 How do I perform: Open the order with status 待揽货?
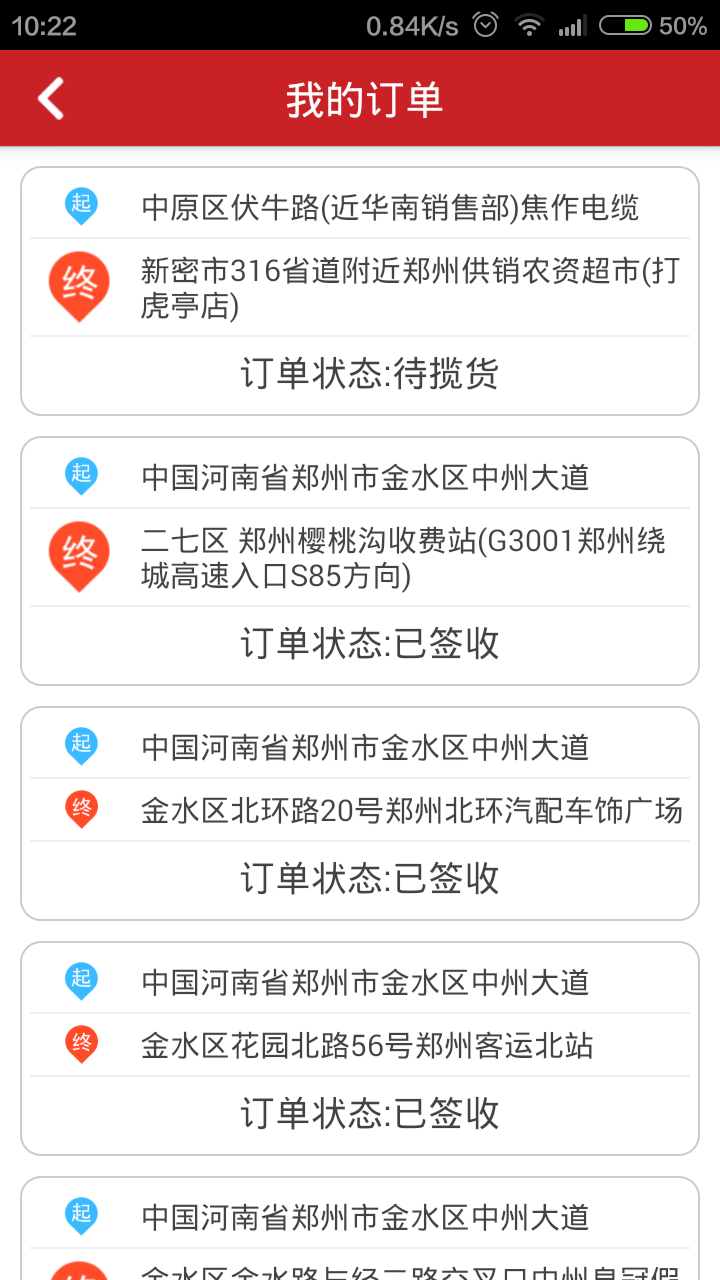coord(360,290)
